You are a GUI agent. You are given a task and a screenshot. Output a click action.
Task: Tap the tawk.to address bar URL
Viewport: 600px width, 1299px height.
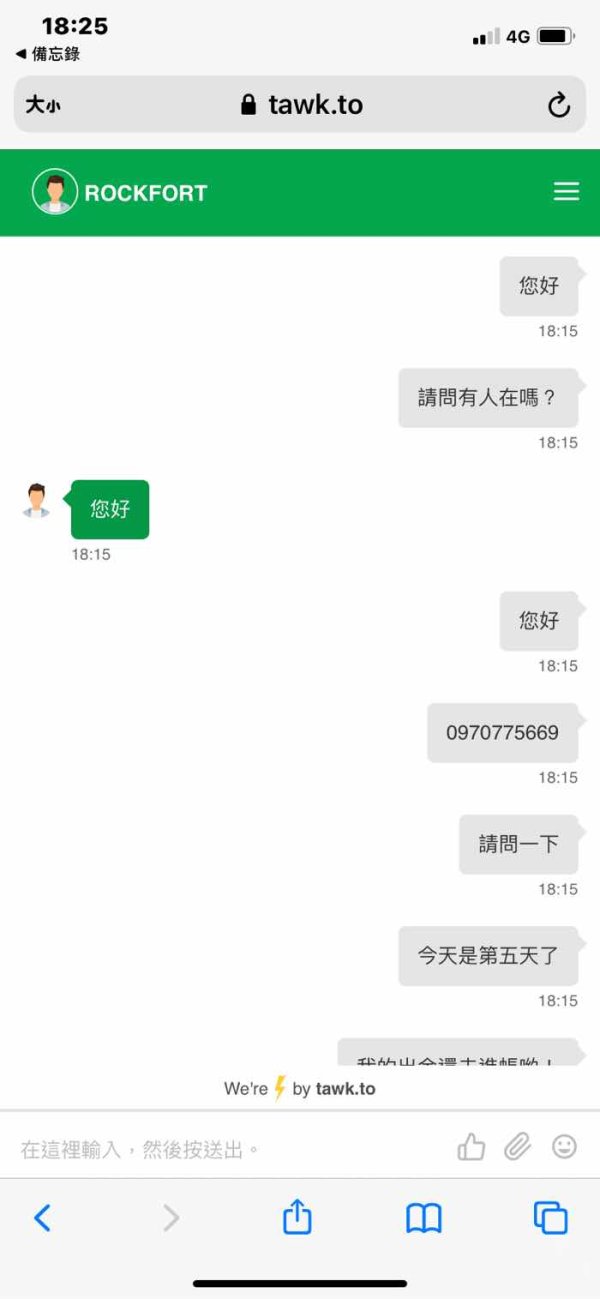(302, 105)
